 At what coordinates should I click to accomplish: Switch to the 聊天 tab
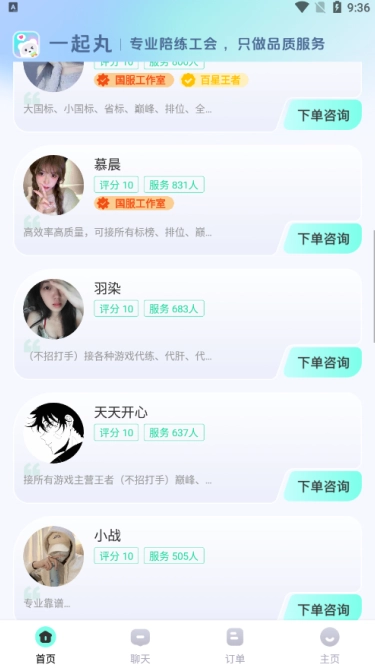[140, 646]
